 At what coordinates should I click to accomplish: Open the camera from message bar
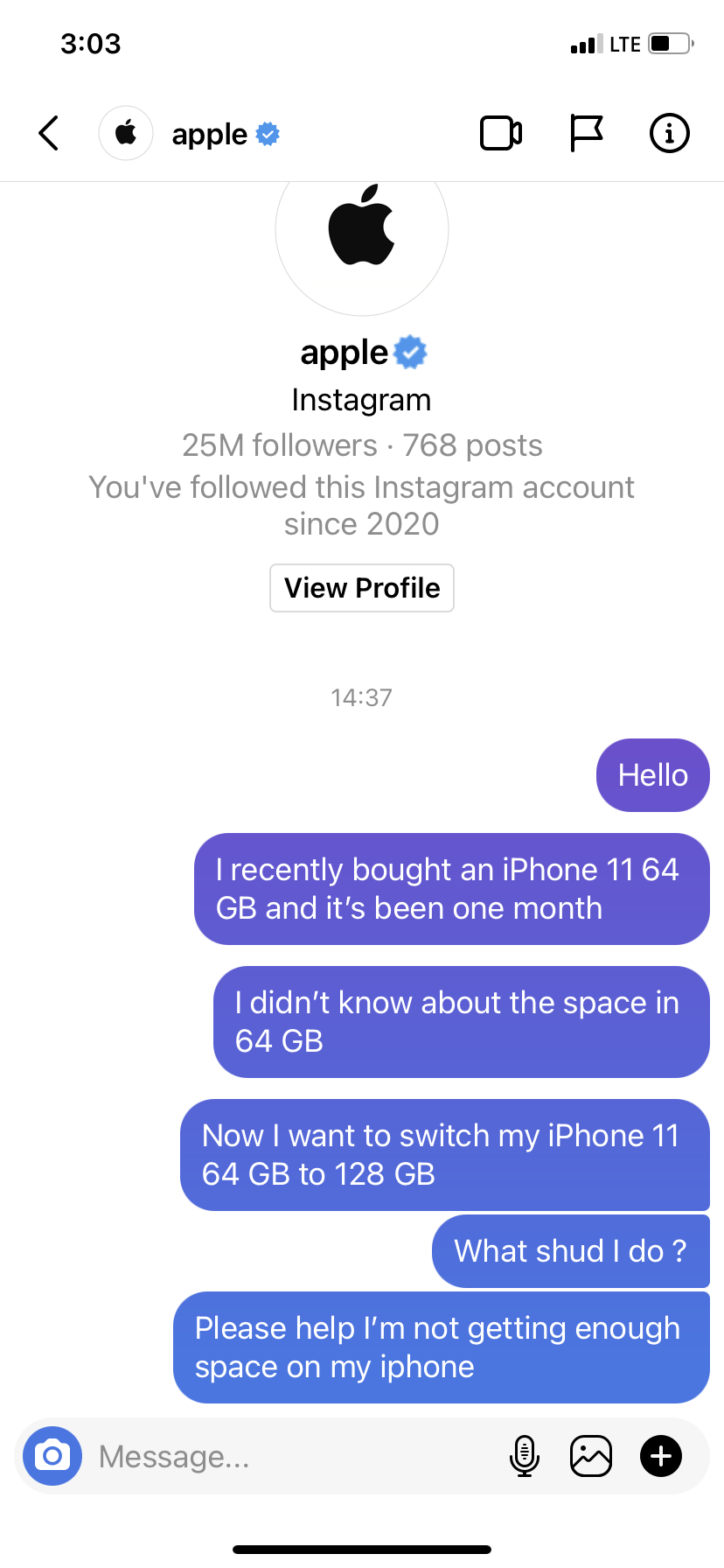coord(52,1456)
